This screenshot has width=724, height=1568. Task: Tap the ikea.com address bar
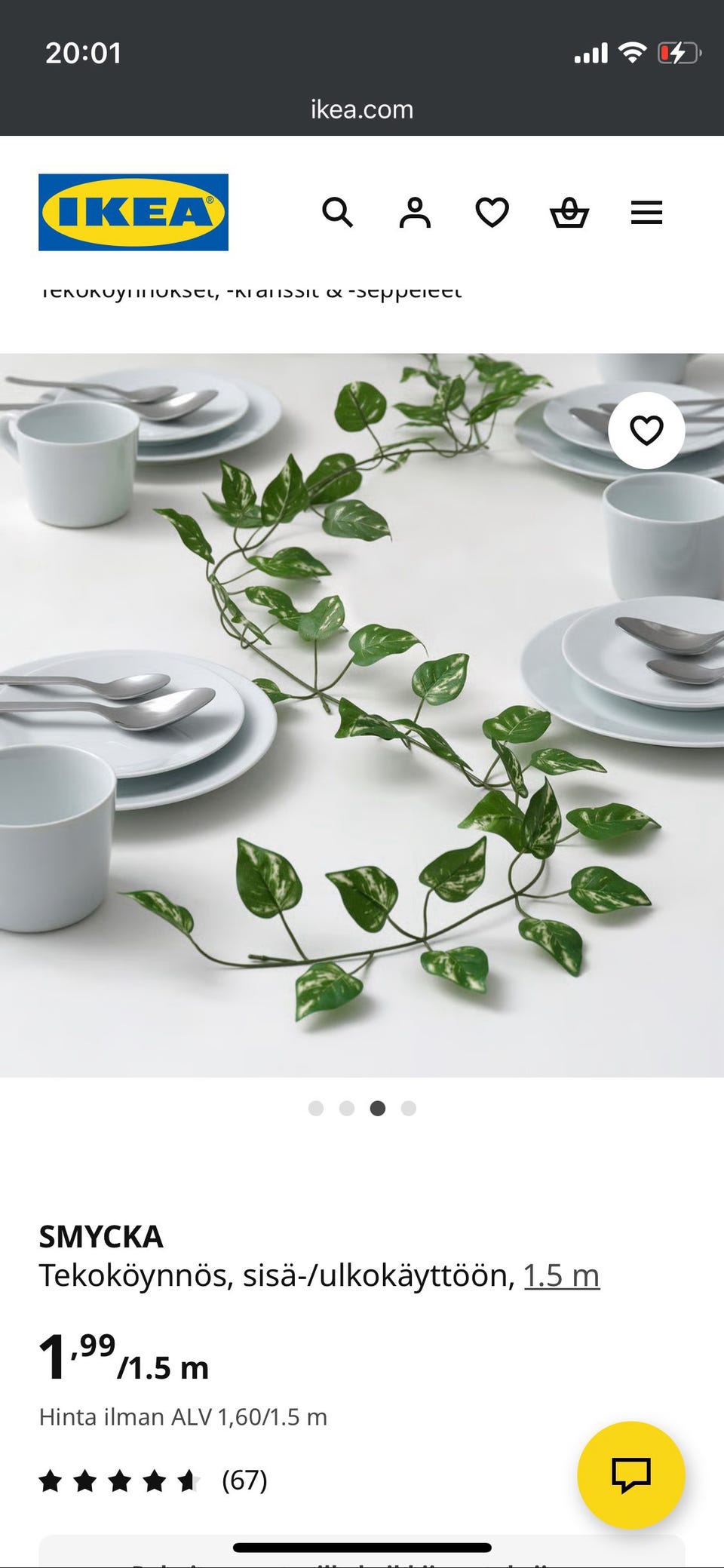(362, 109)
